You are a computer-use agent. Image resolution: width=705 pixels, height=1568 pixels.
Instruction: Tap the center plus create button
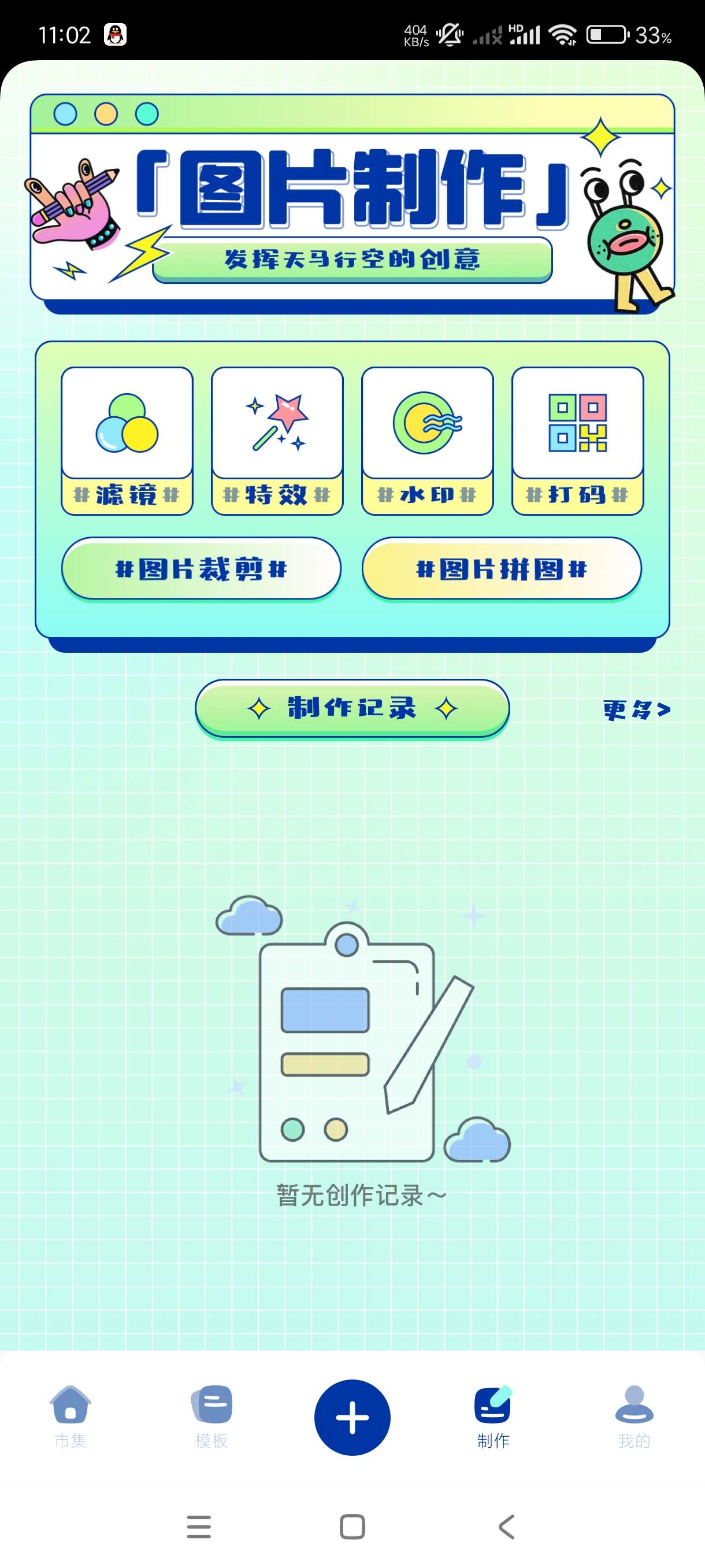pos(352,1417)
